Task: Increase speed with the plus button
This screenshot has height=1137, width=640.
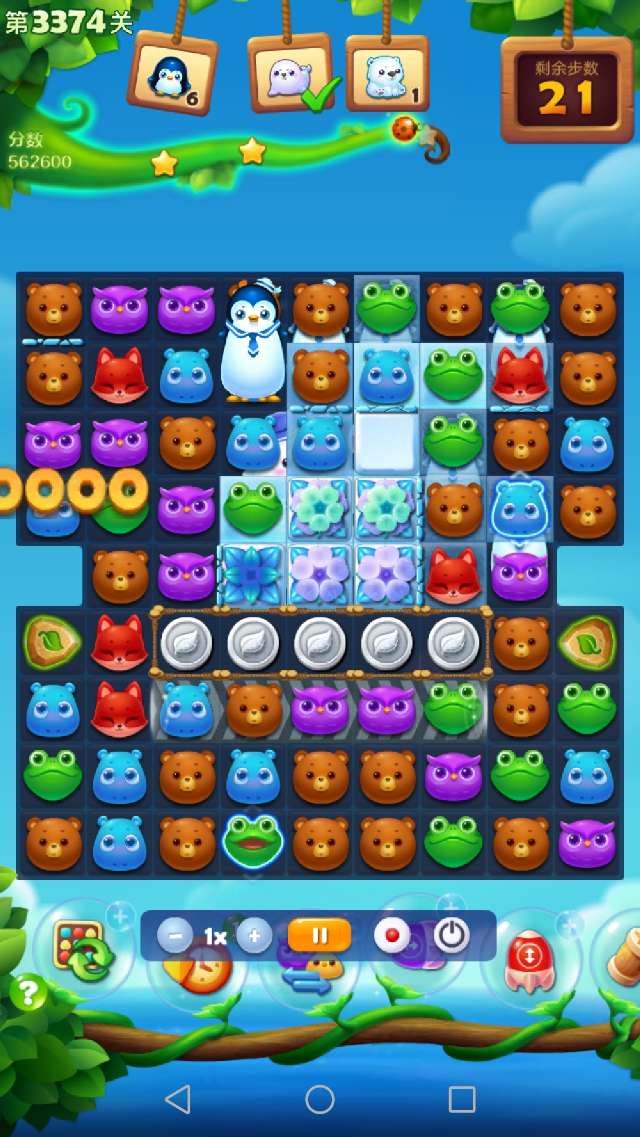Action: 254,936
